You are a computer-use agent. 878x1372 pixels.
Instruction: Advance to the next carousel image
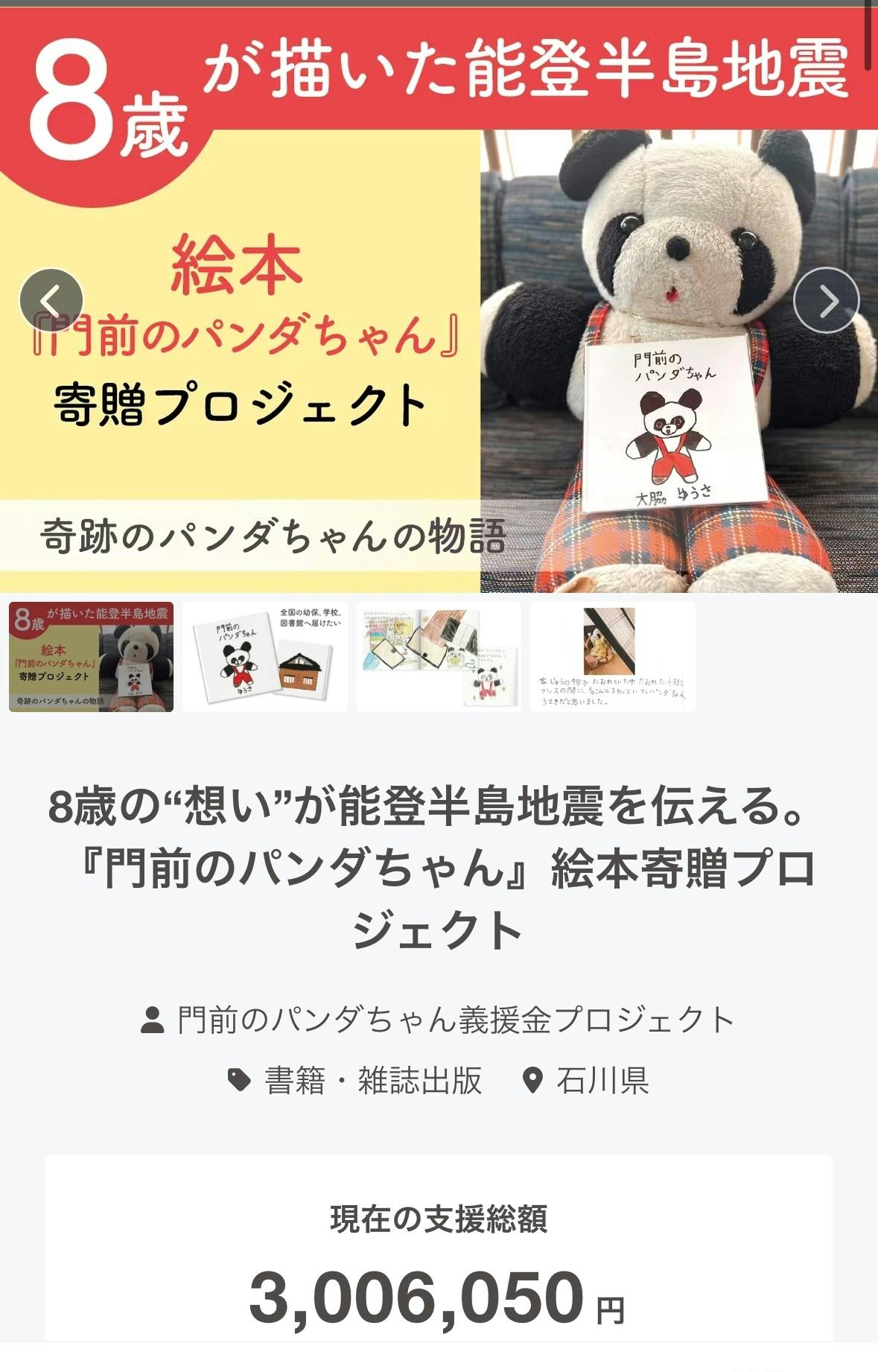(x=827, y=300)
